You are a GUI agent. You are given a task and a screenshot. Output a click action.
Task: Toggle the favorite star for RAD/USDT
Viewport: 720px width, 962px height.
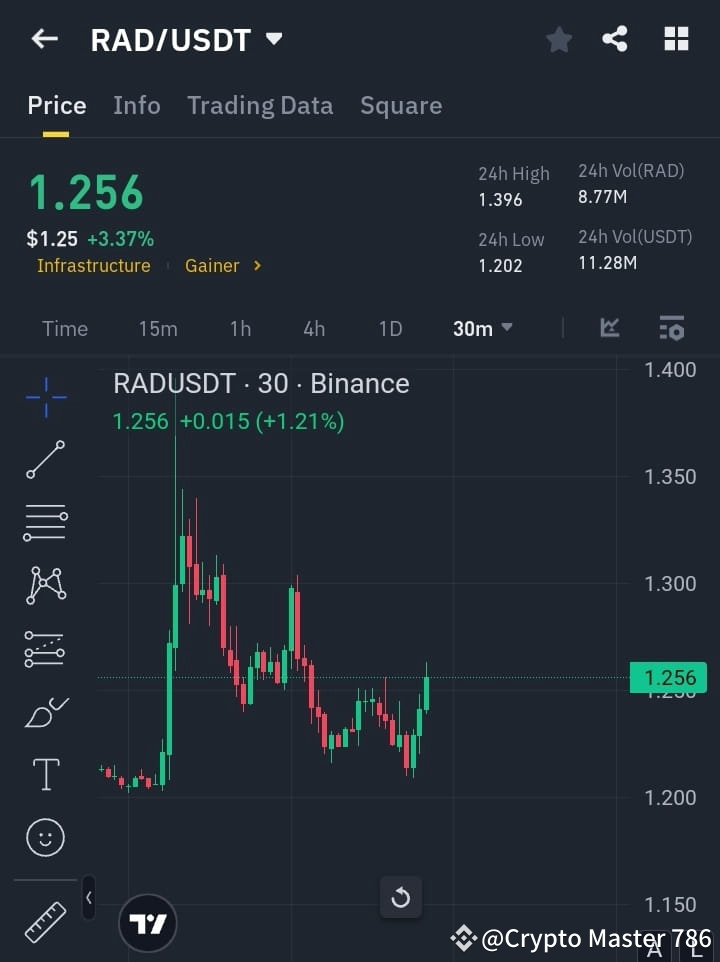pos(559,40)
